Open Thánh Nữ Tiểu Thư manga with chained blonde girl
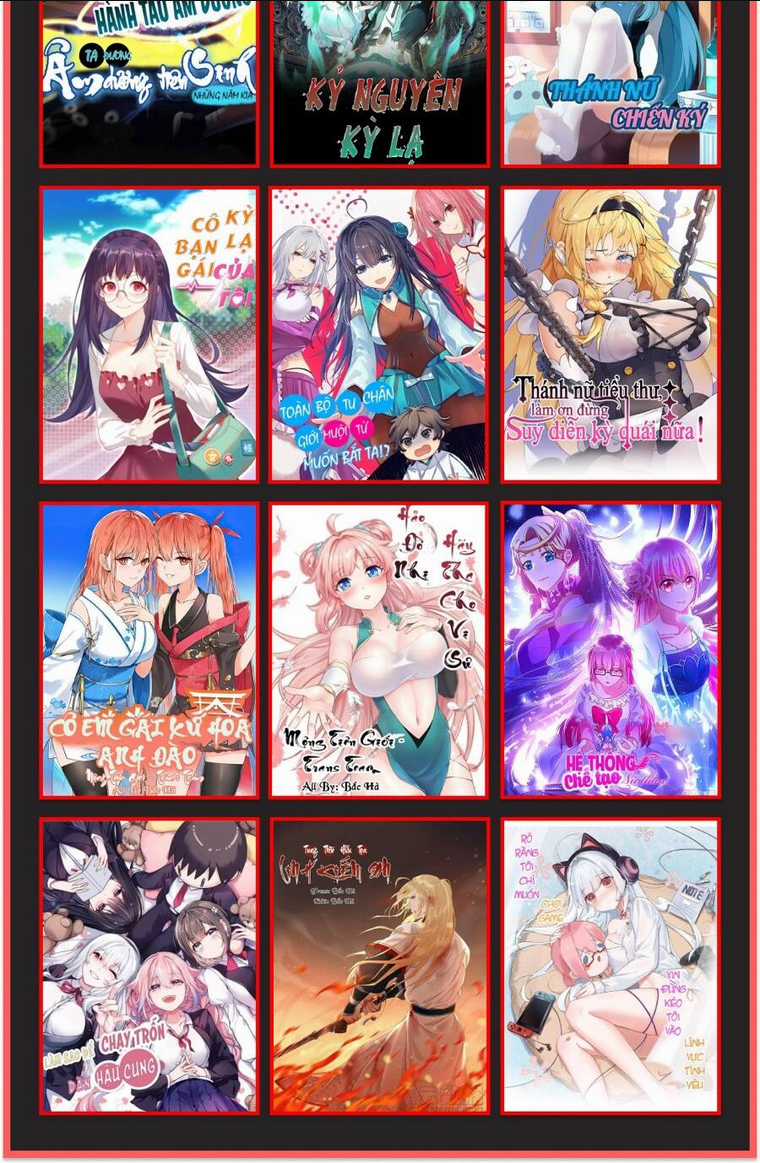 click(x=610, y=334)
